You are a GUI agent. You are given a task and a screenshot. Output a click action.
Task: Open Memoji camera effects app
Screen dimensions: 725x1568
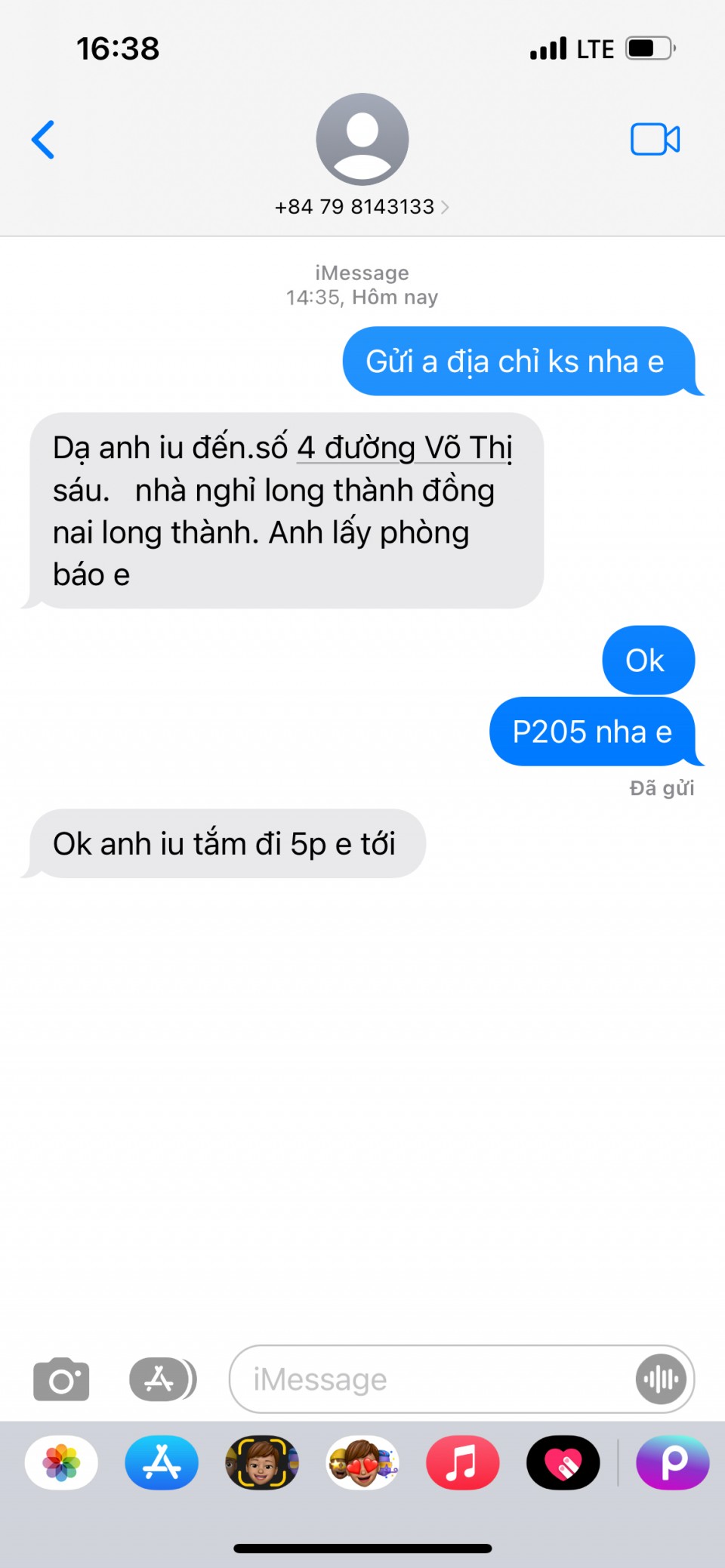click(x=262, y=1462)
